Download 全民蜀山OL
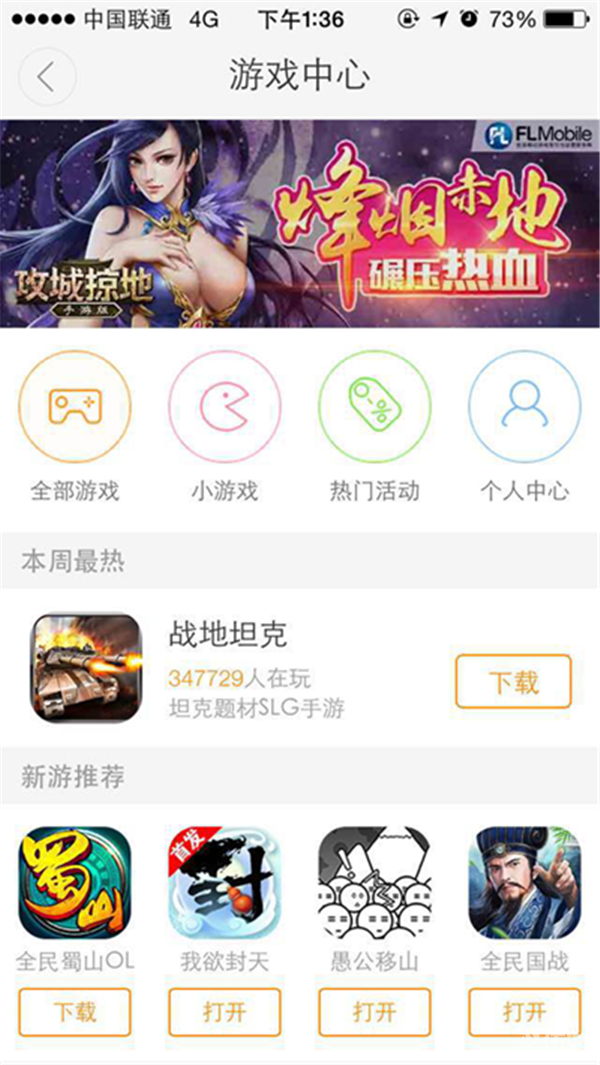600x1065 pixels. [75, 1011]
